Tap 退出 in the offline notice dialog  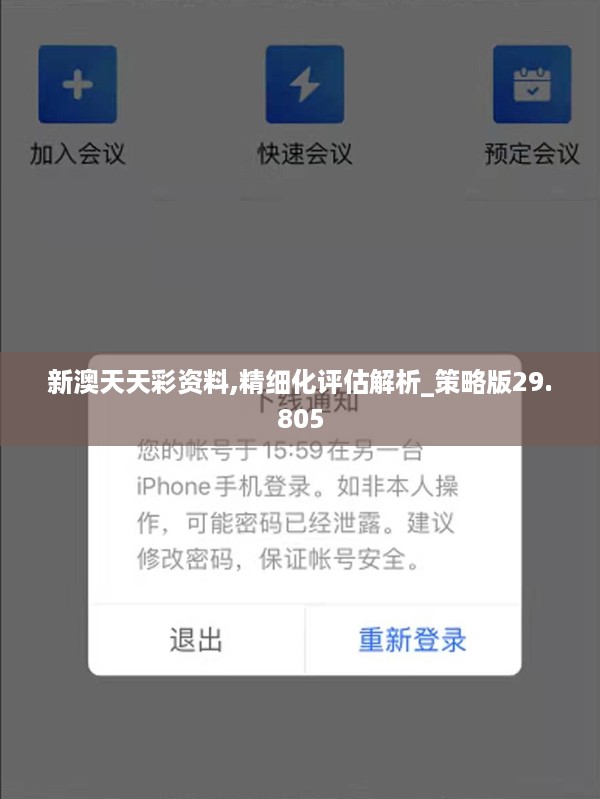click(x=196, y=638)
